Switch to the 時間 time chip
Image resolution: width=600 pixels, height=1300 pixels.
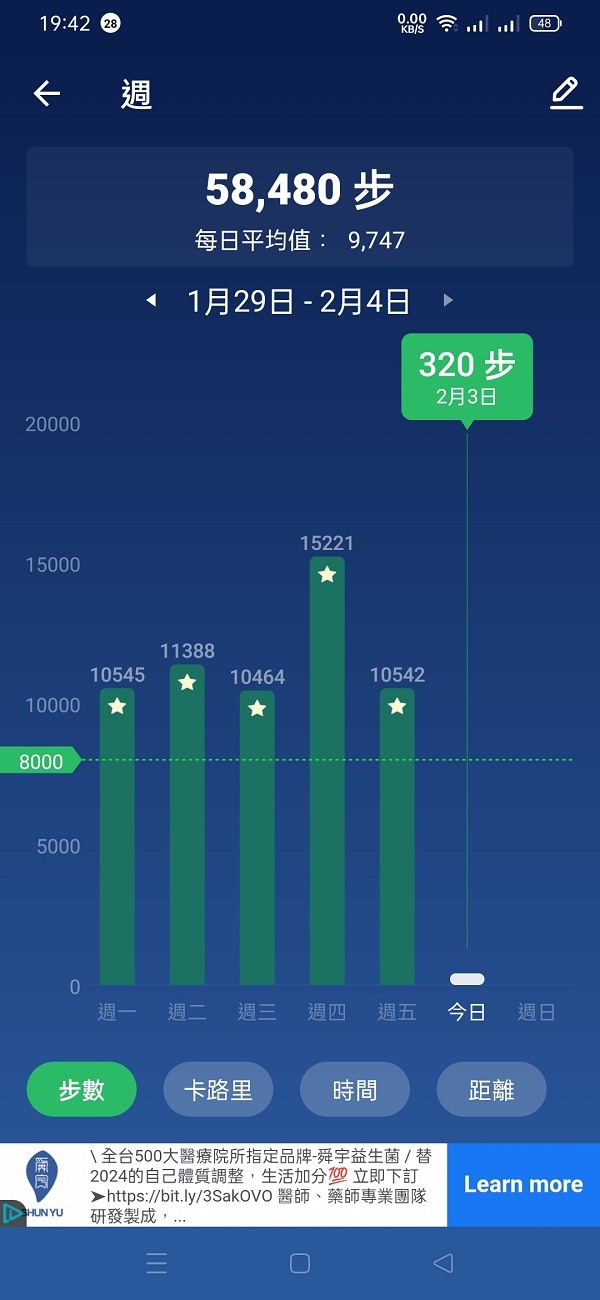355,1089
